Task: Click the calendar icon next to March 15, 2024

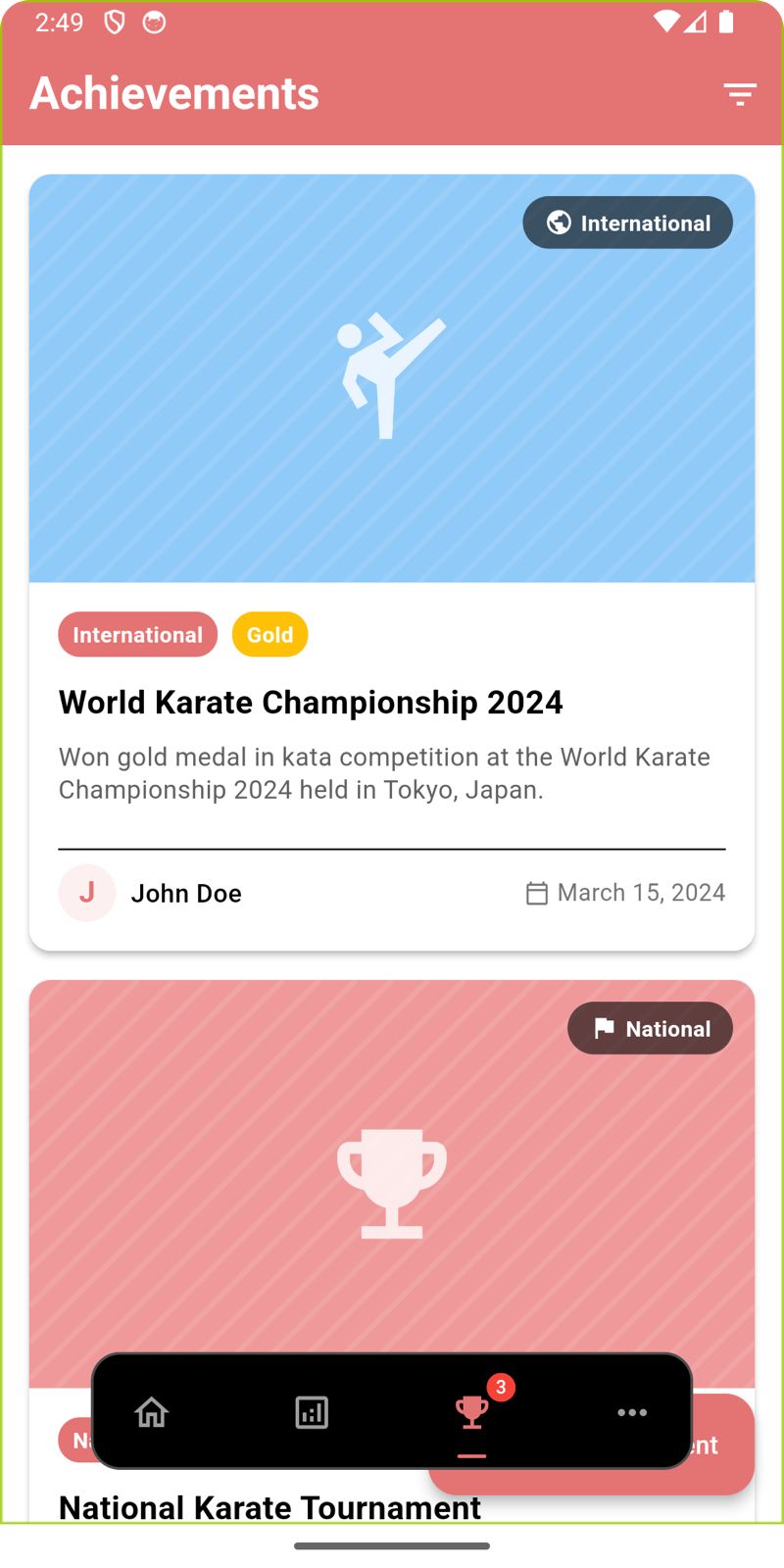Action: (x=536, y=893)
